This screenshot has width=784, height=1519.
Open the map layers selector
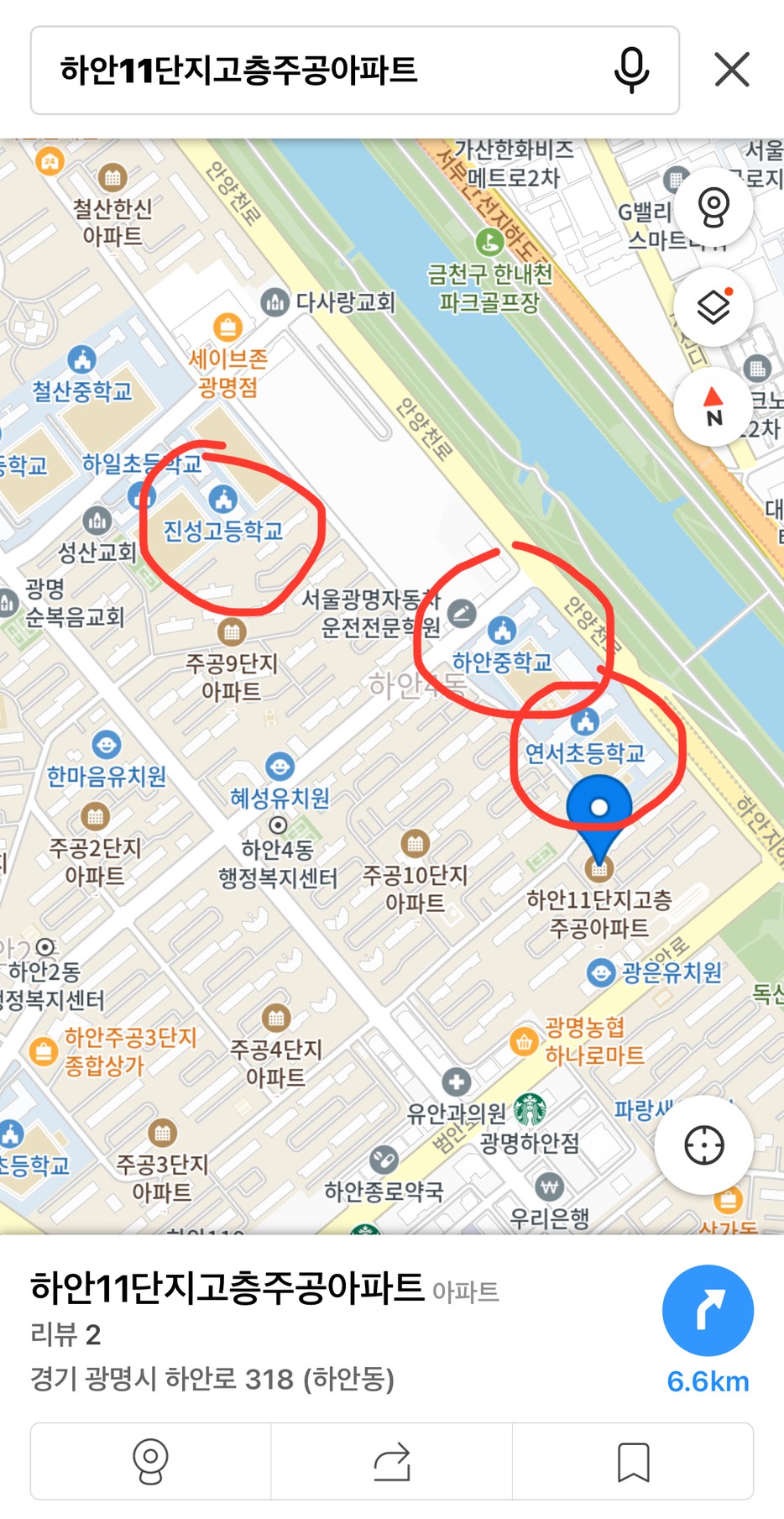tap(713, 307)
